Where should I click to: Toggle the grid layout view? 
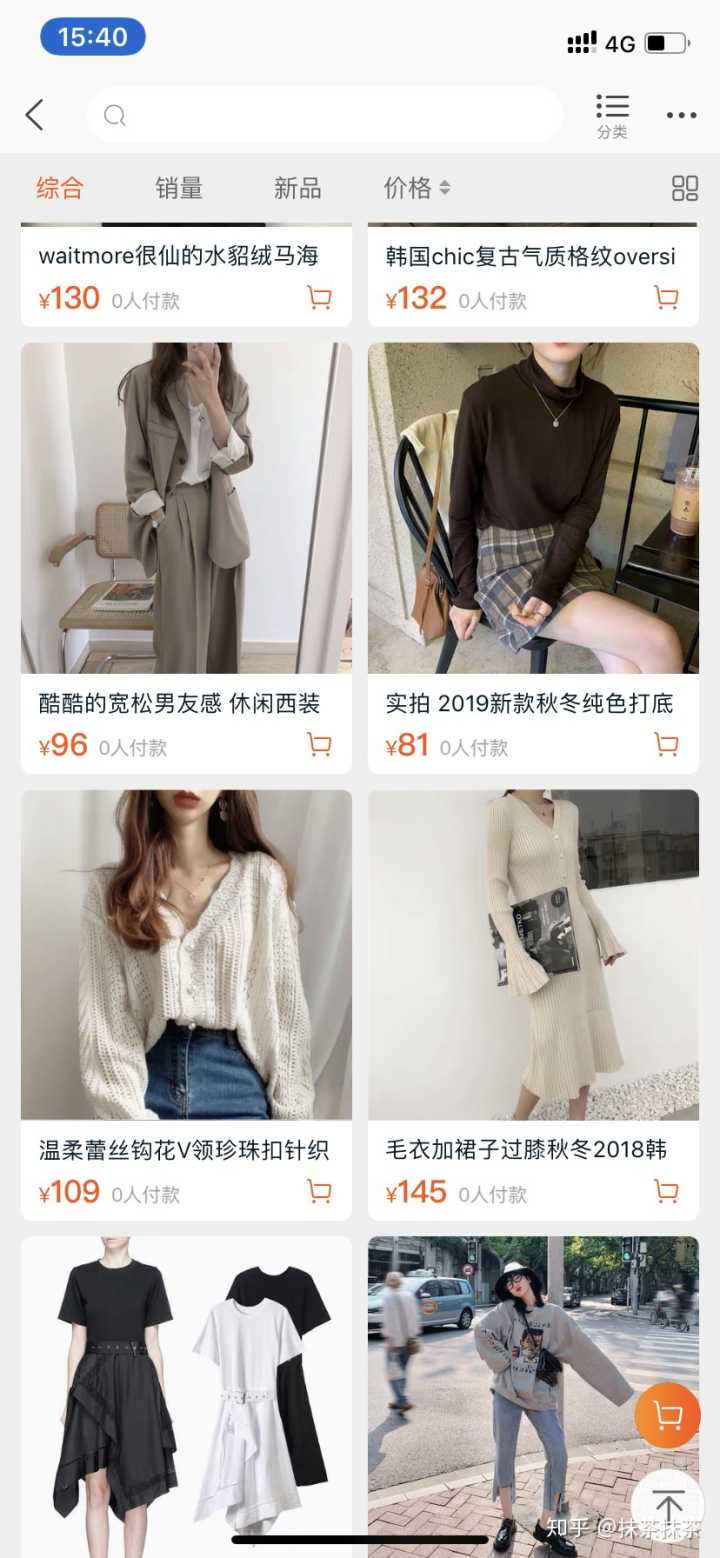(685, 188)
